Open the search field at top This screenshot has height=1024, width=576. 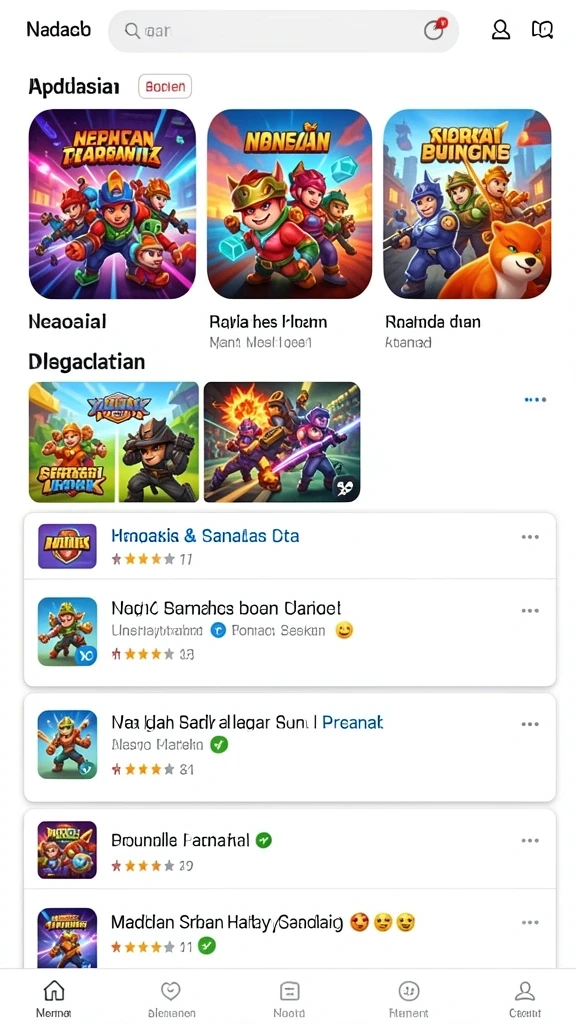click(x=283, y=31)
